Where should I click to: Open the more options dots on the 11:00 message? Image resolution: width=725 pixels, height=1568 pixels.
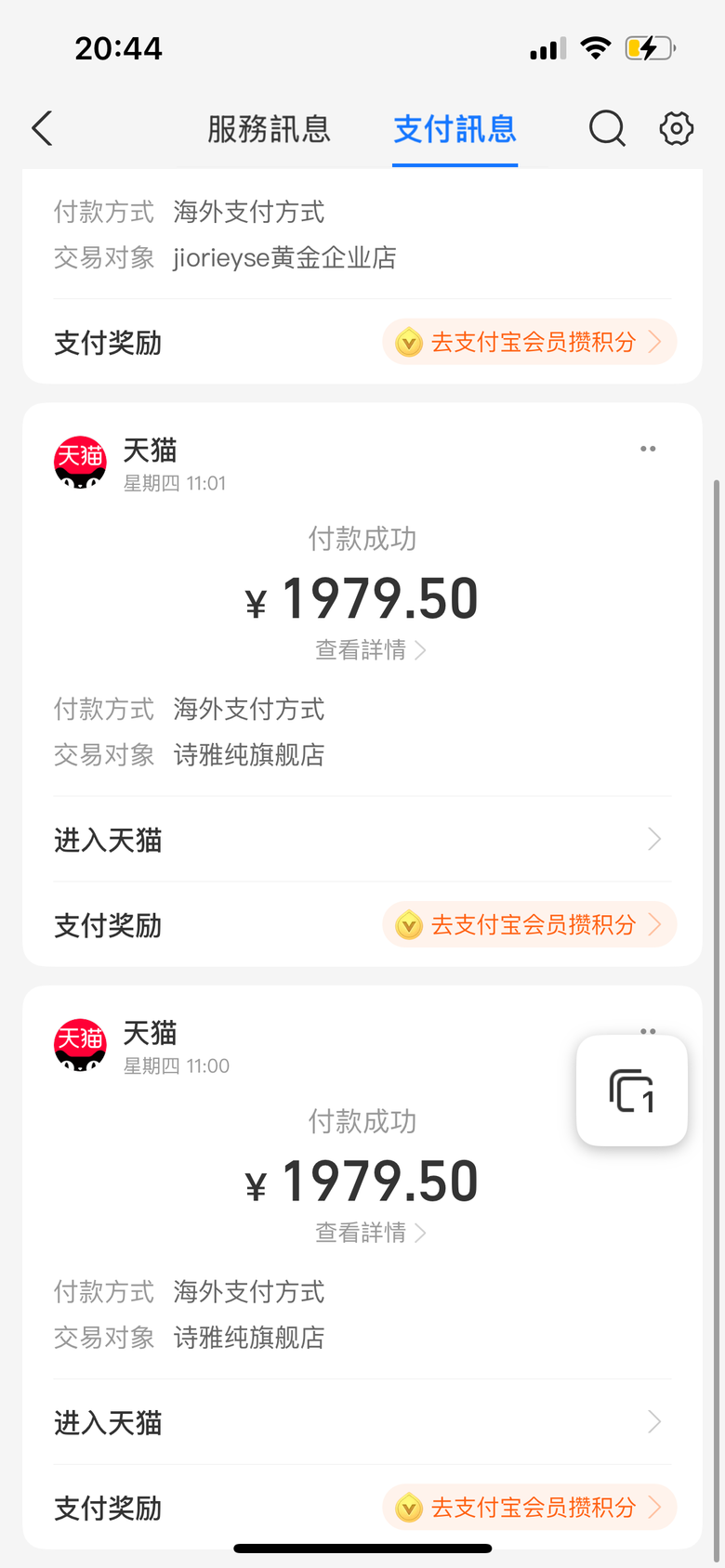click(649, 1031)
